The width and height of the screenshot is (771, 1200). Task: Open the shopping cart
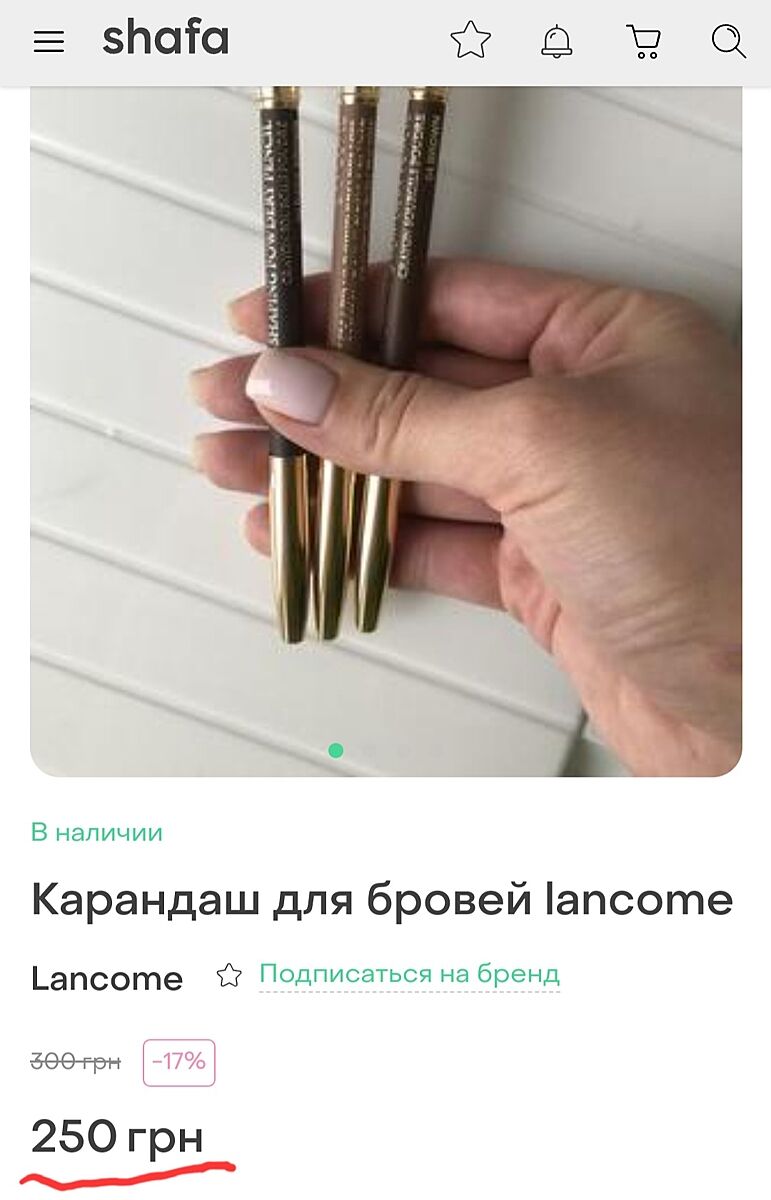pyautogui.click(x=643, y=41)
